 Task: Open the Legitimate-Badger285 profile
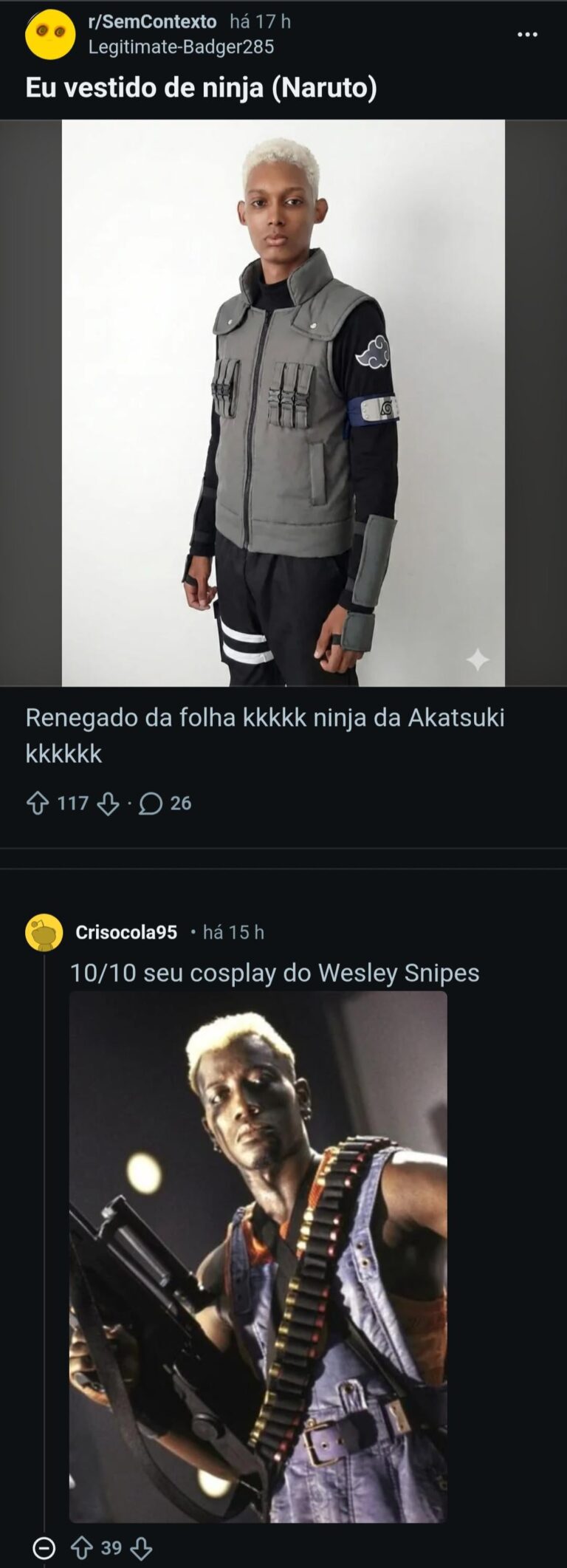click(181, 47)
